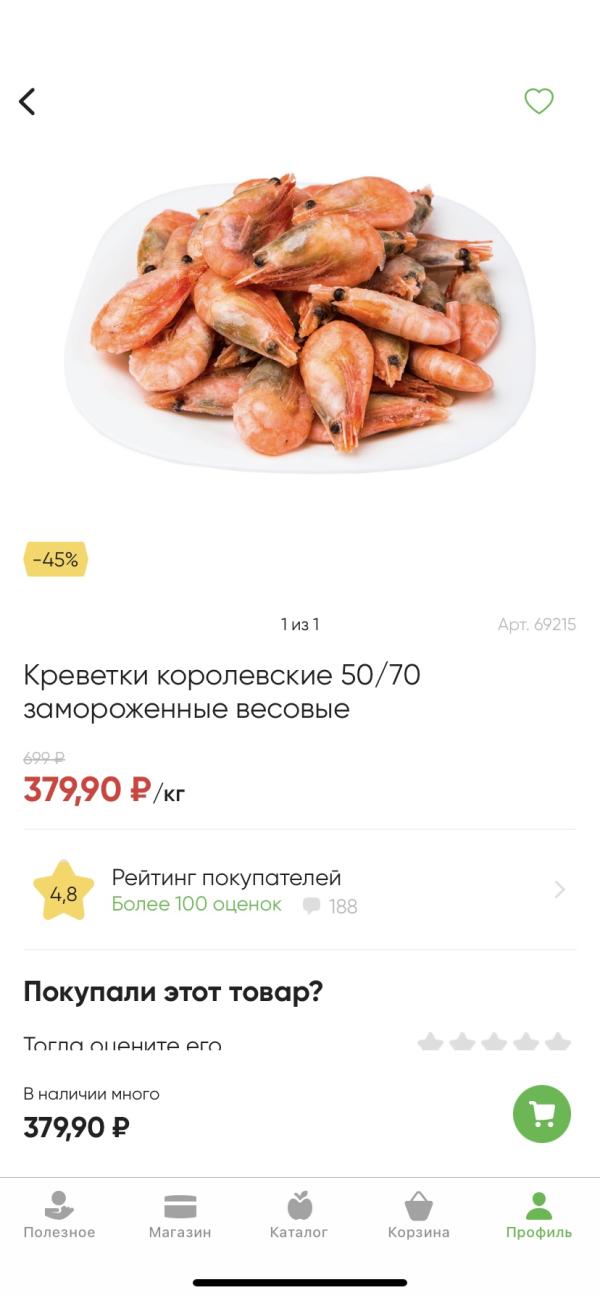Viewport: 600px width, 1297px height.
Task: Select the Профиль tab
Action: pyautogui.click(x=538, y=1214)
